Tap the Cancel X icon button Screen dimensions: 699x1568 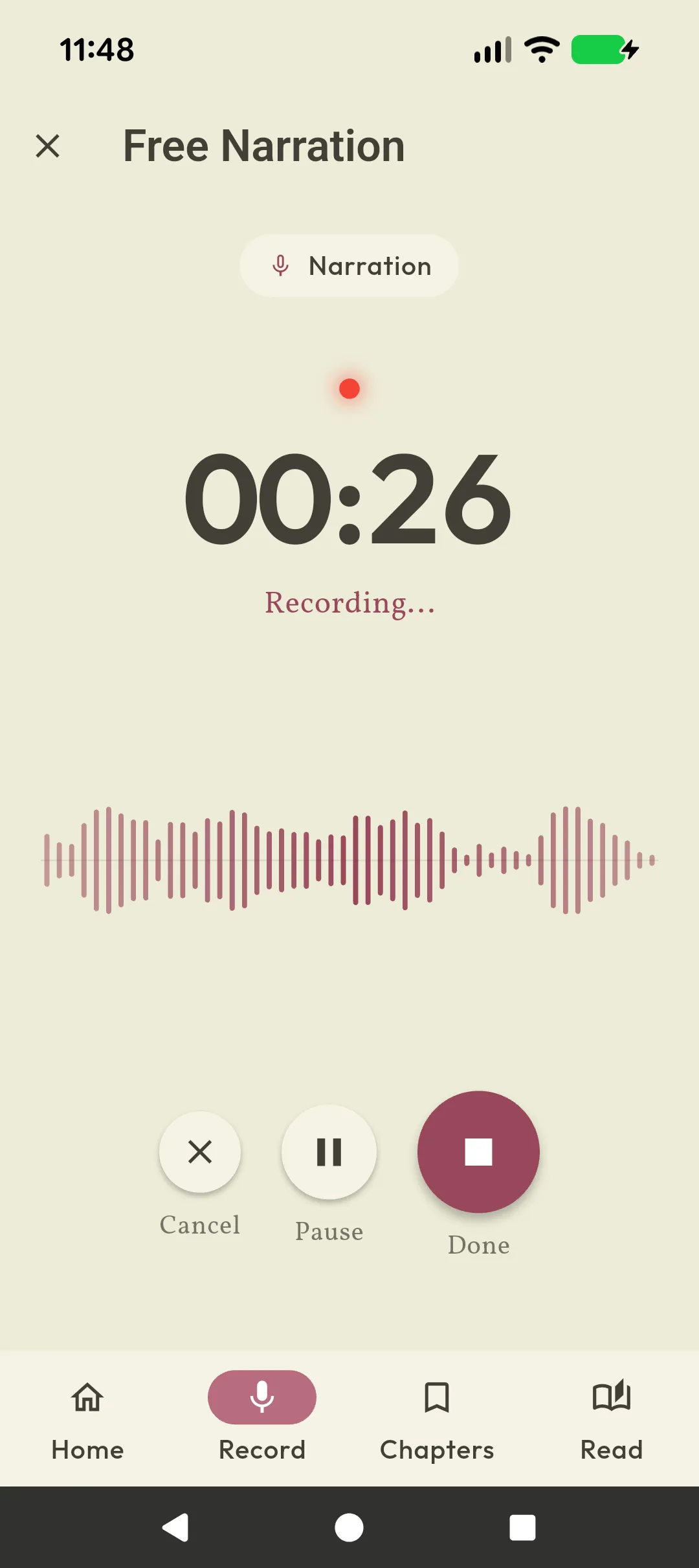pyautogui.click(x=200, y=1152)
